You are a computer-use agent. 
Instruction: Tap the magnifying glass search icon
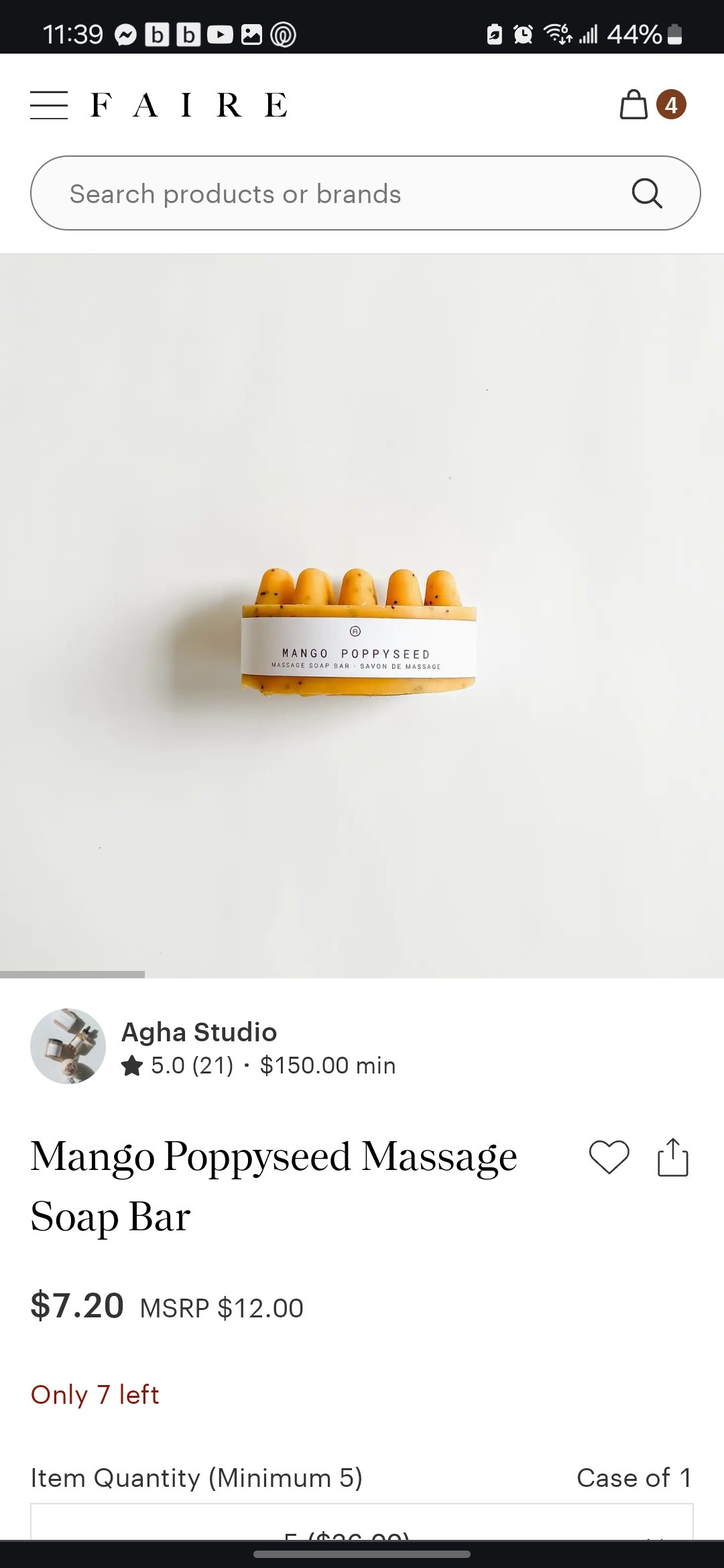click(x=647, y=194)
